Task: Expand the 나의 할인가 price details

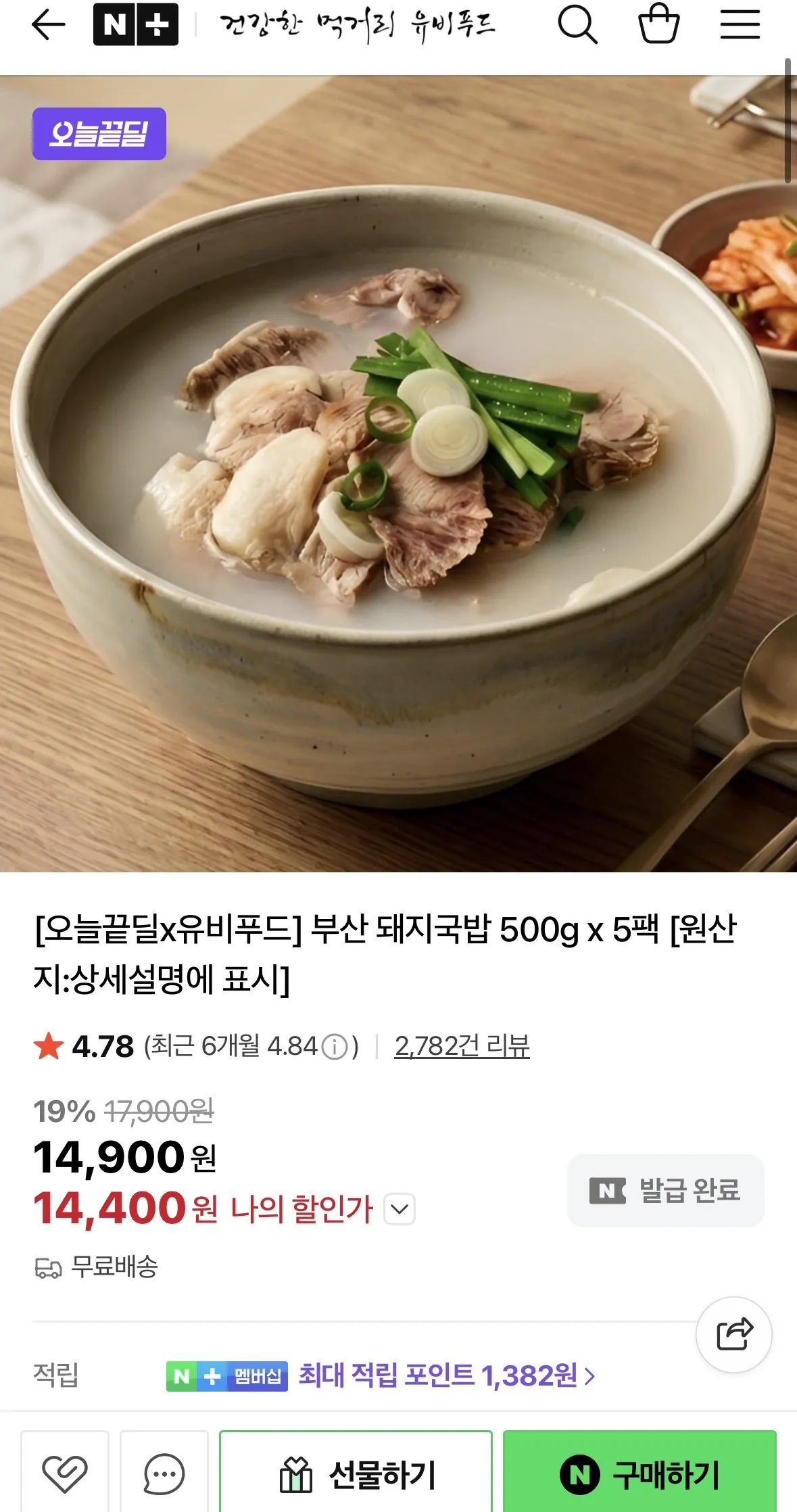Action: 400,1210
